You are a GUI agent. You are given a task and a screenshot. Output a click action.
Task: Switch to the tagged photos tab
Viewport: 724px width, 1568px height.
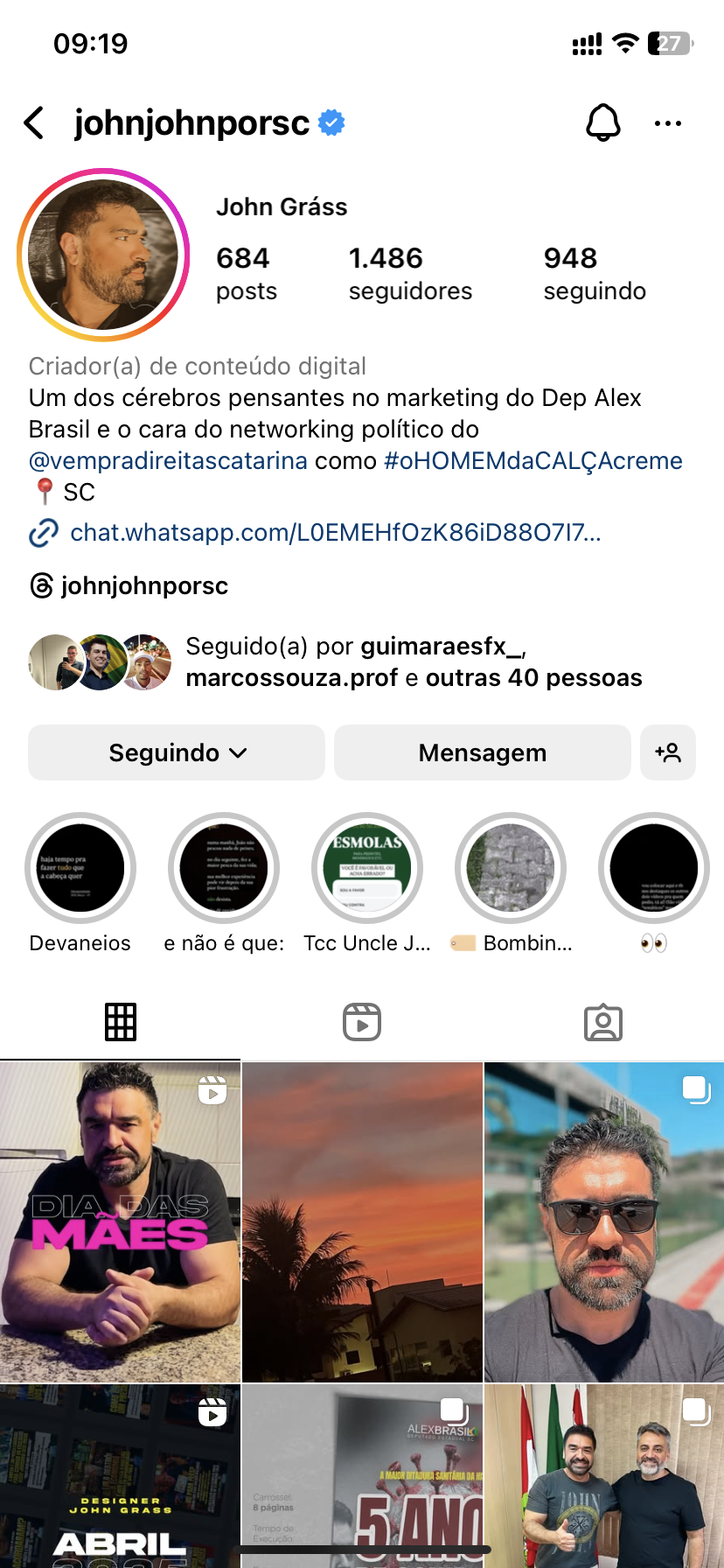(602, 1022)
